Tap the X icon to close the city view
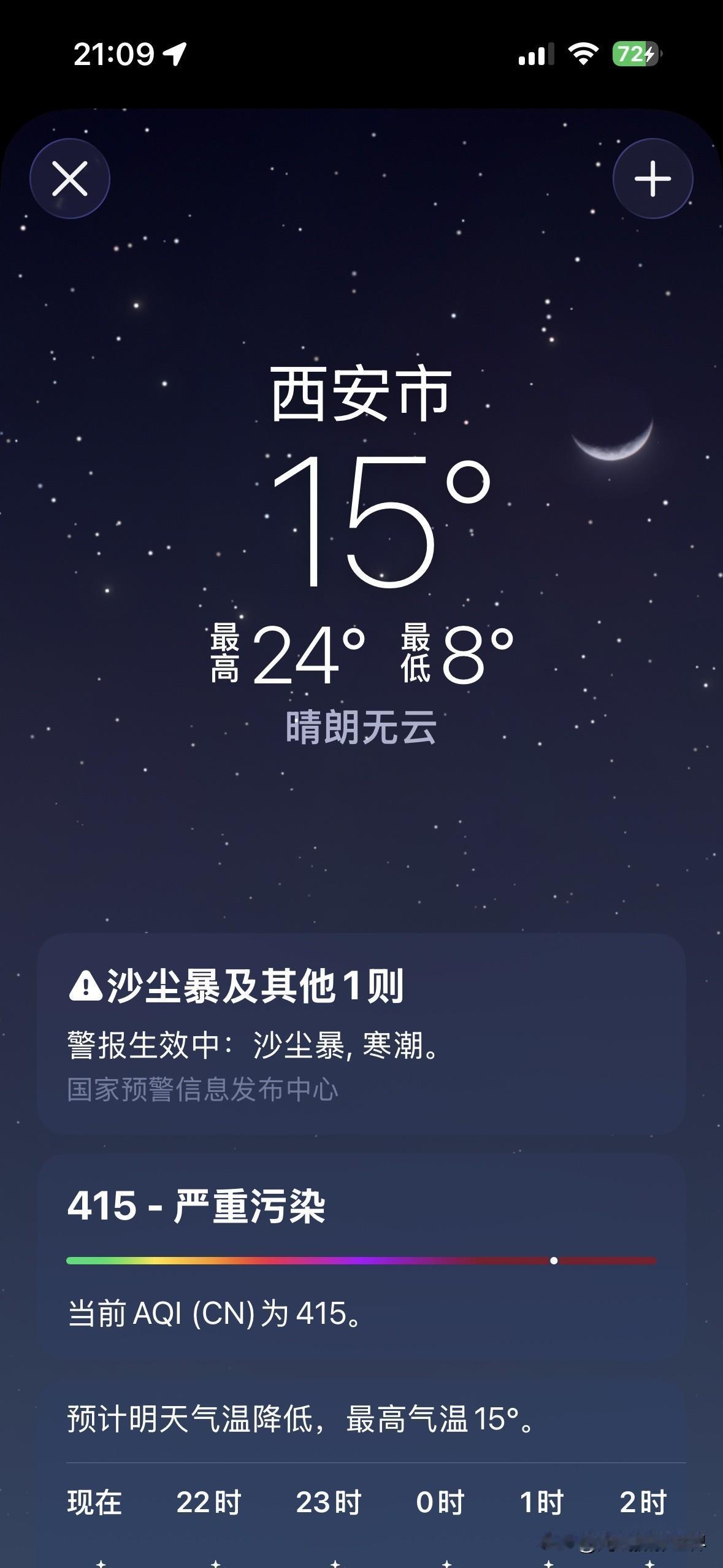 coord(70,178)
